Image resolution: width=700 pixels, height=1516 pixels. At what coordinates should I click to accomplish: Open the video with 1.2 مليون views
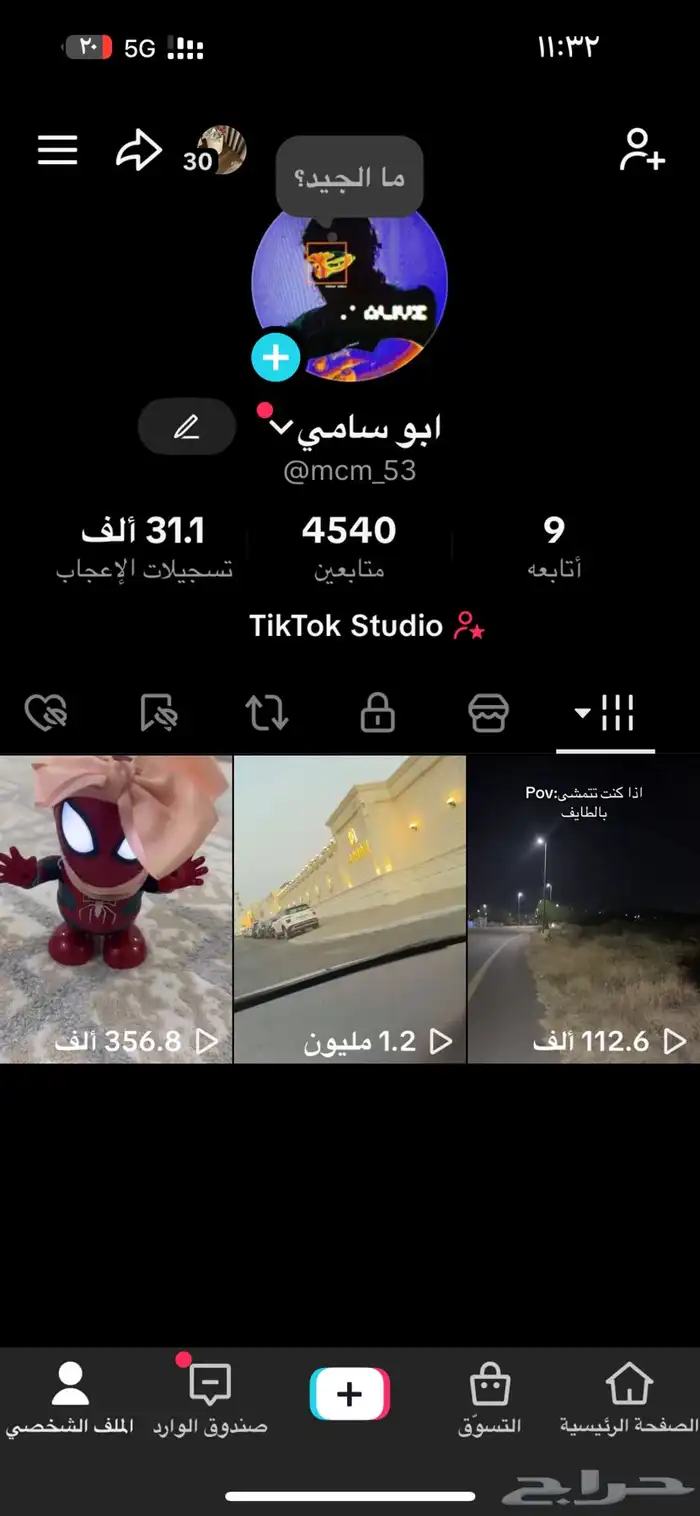coord(349,908)
